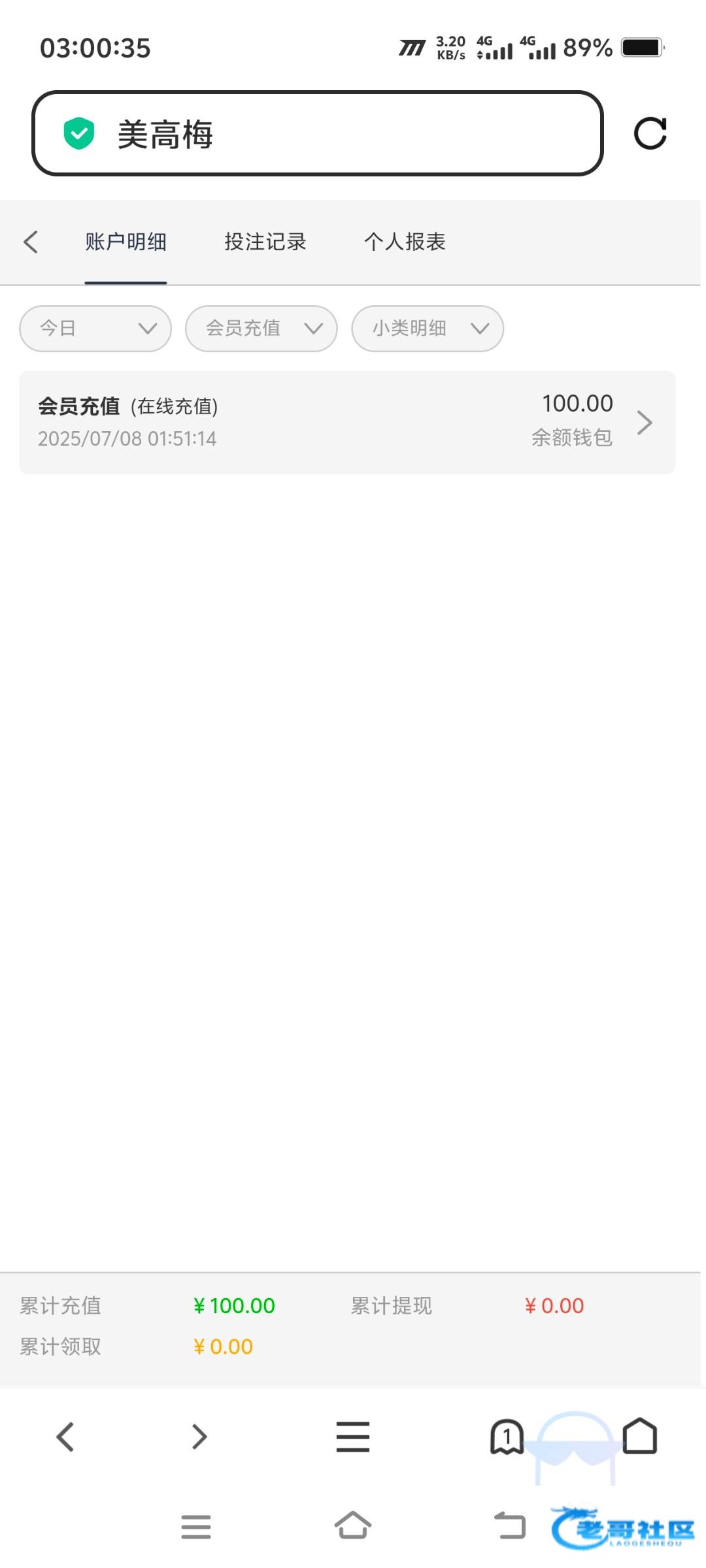Open the 个人报表 tab

point(405,242)
